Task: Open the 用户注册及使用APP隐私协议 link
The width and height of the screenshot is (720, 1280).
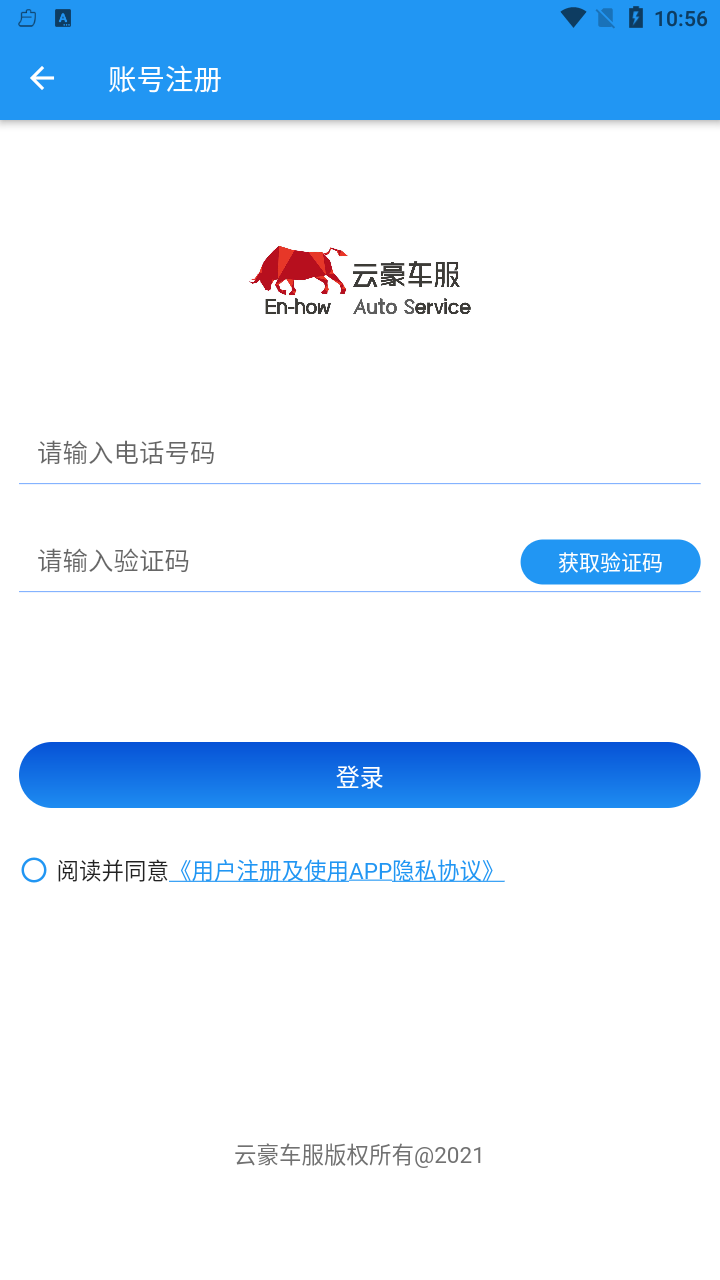Action: [337, 871]
